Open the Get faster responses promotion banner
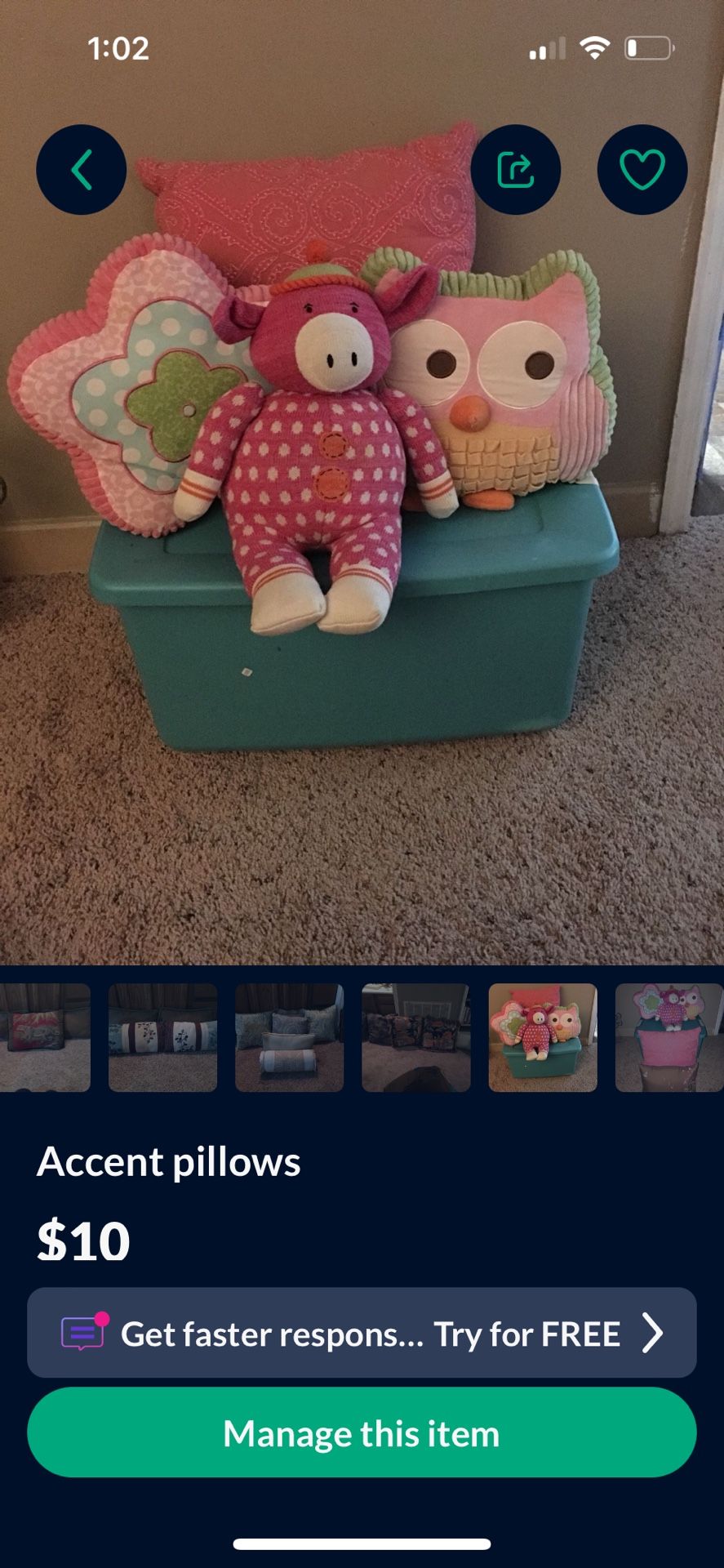This screenshot has width=724, height=1568. (x=362, y=1334)
